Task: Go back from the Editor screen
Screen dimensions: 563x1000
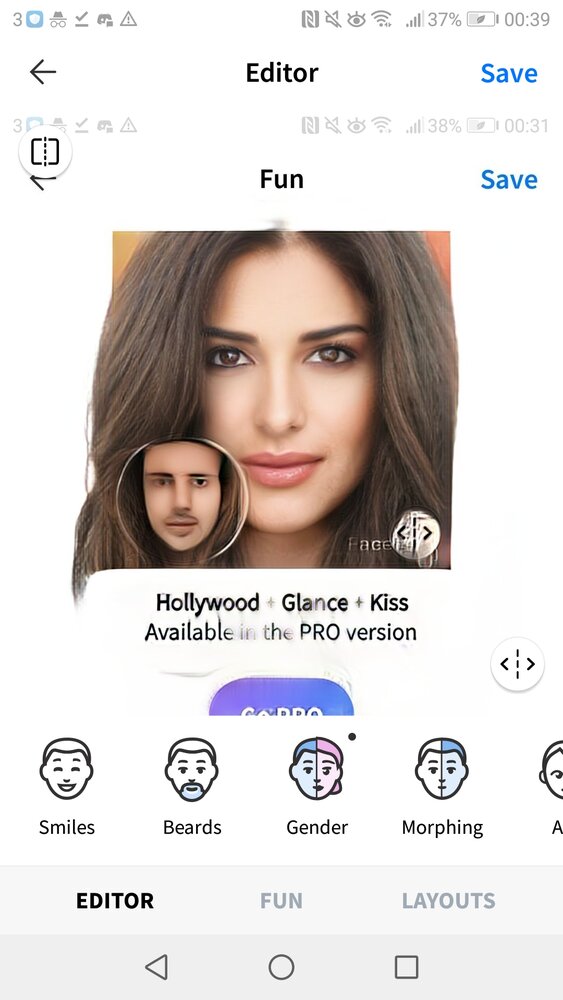Action: [x=43, y=72]
